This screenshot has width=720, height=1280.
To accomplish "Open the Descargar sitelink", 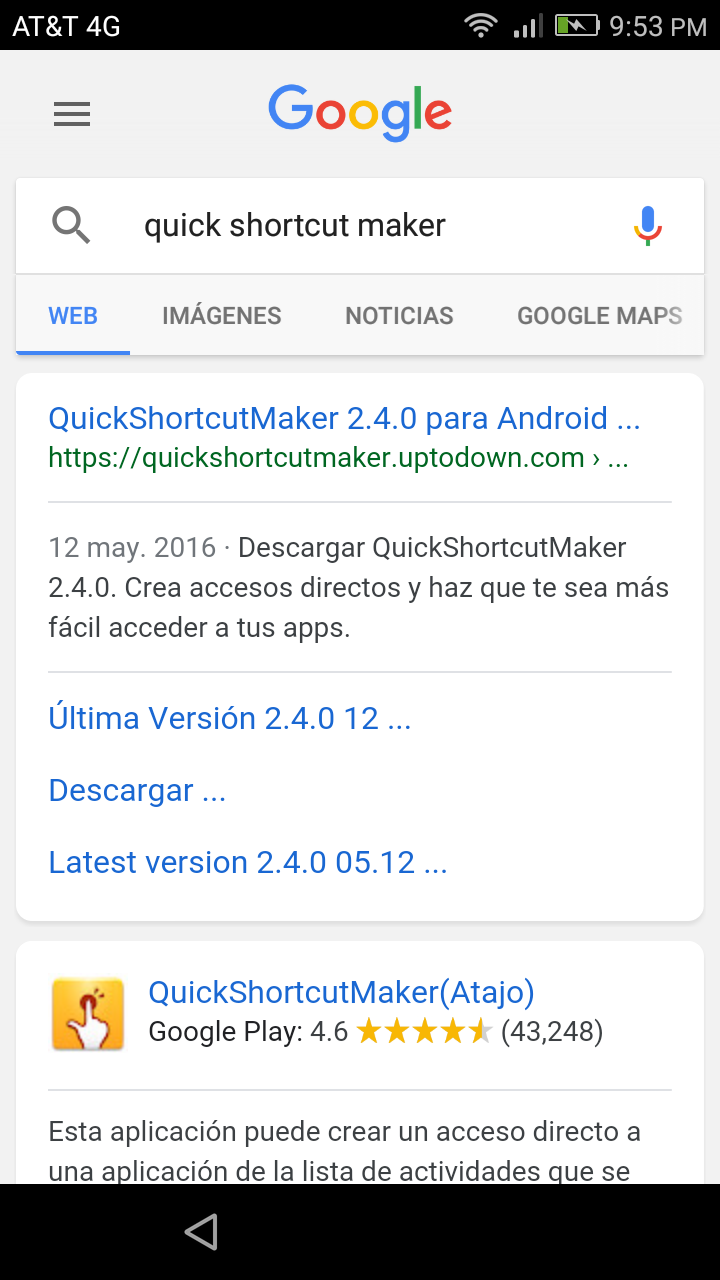I will [x=137, y=790].
